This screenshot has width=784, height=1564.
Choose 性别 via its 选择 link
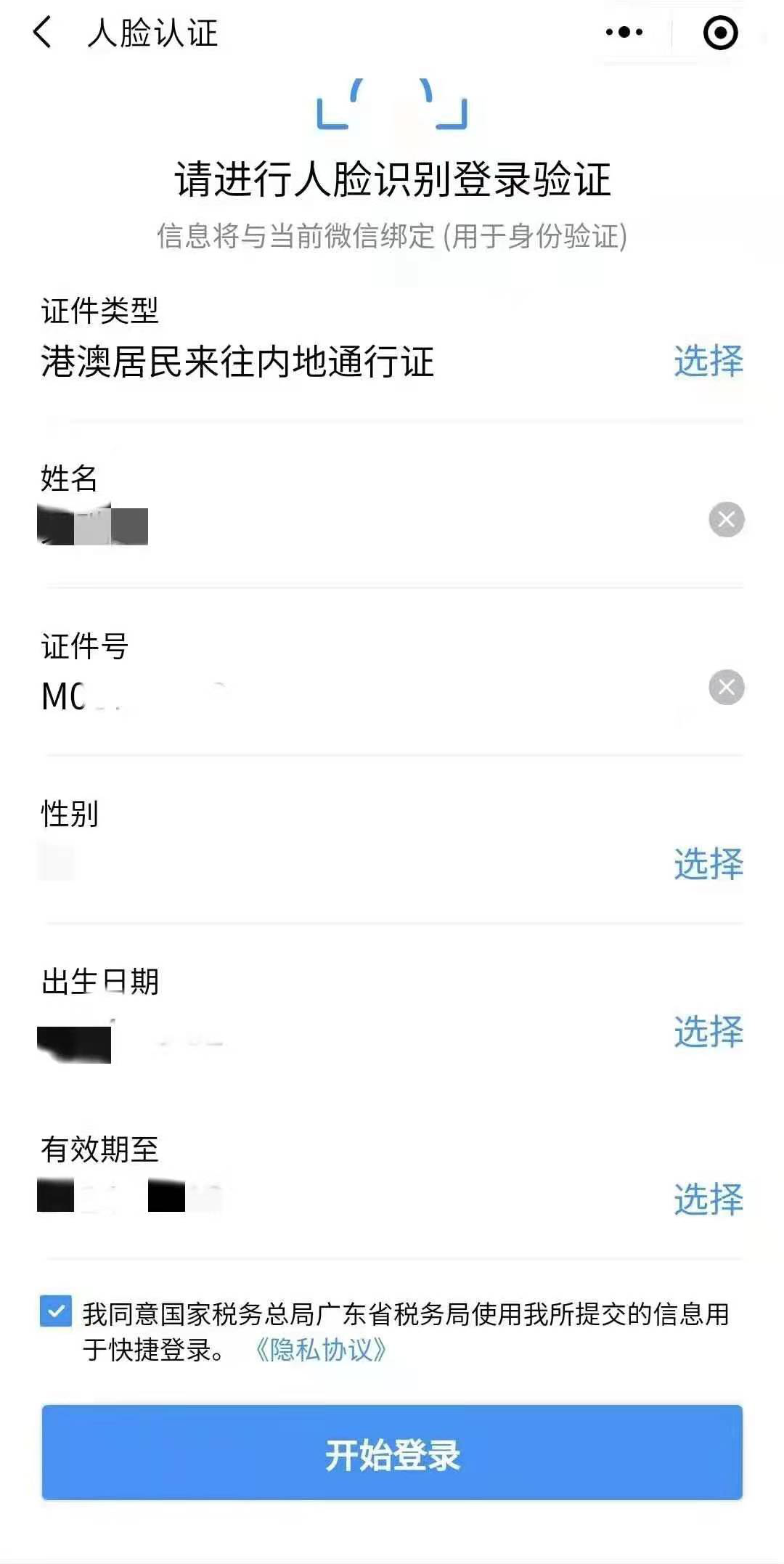709,863
